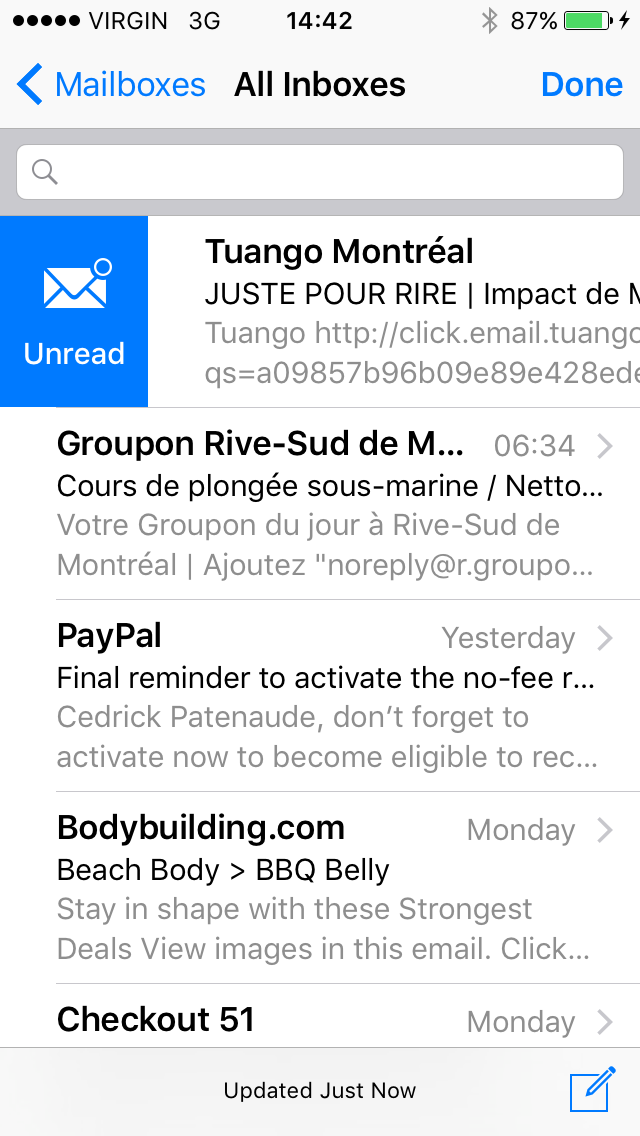Open the Tuango Montréal email
640x1136 pixels.
[x=394, y=312]
